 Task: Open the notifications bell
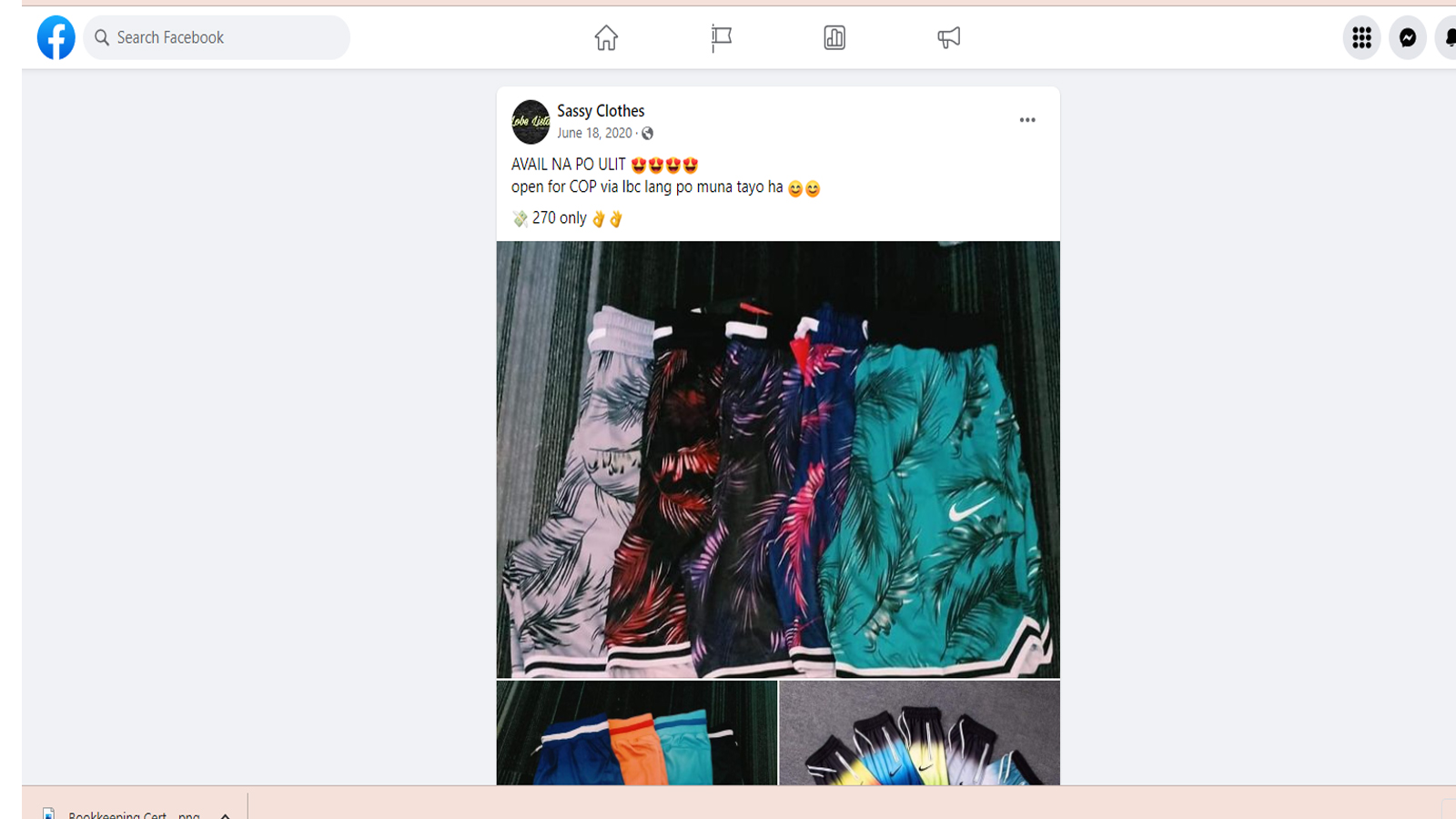tap(1449, 37)
